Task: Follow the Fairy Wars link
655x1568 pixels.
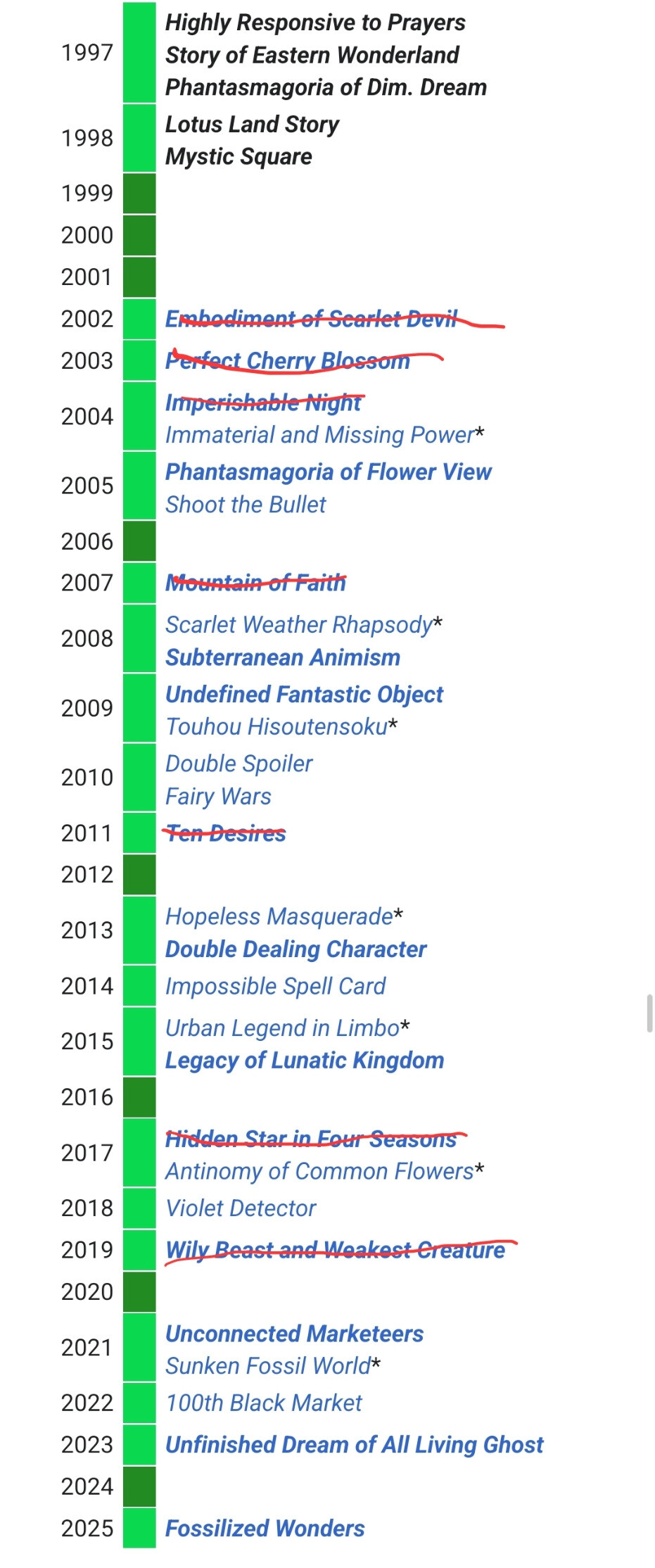Action: 218,796
